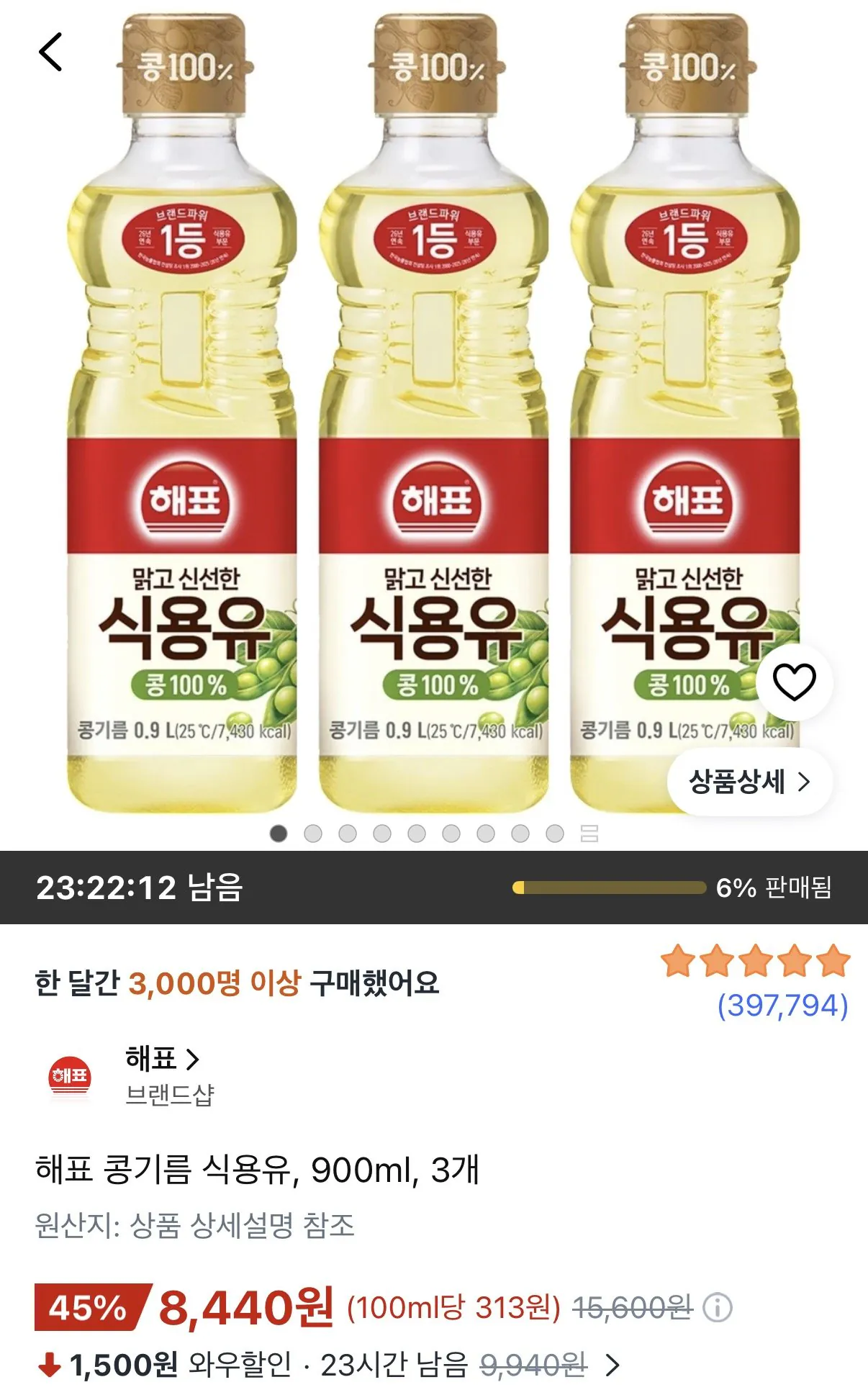Open the image gallery grid indicator
Image resolution: width=868 pixels, height=1395 pixels.
pyautogui.click(x=589, y=834)
